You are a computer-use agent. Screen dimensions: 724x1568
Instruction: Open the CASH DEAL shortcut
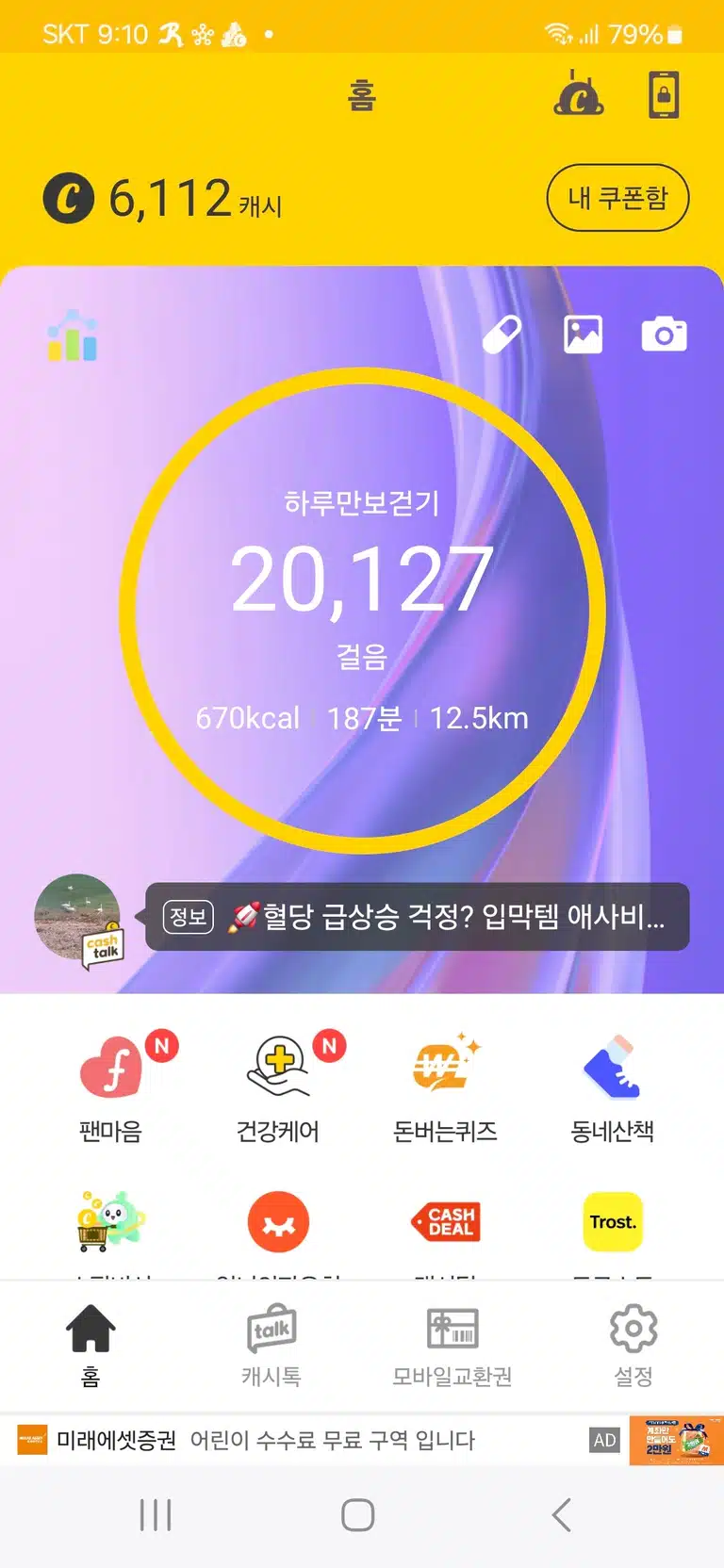(x=447, y=1222)
